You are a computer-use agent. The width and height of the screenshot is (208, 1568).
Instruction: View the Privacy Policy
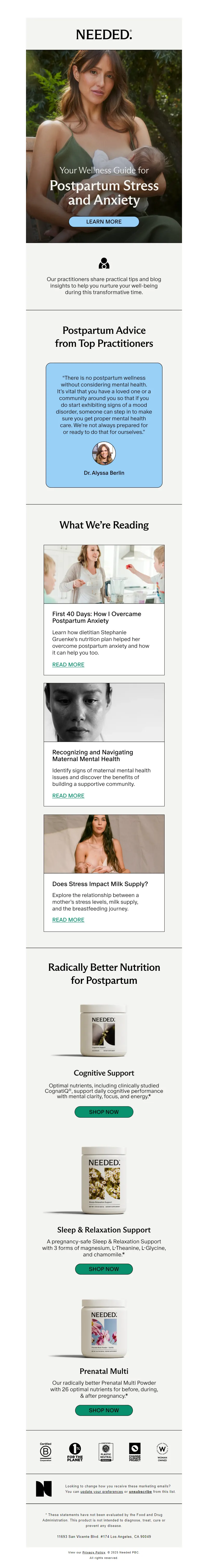(x=95, y=1552)
